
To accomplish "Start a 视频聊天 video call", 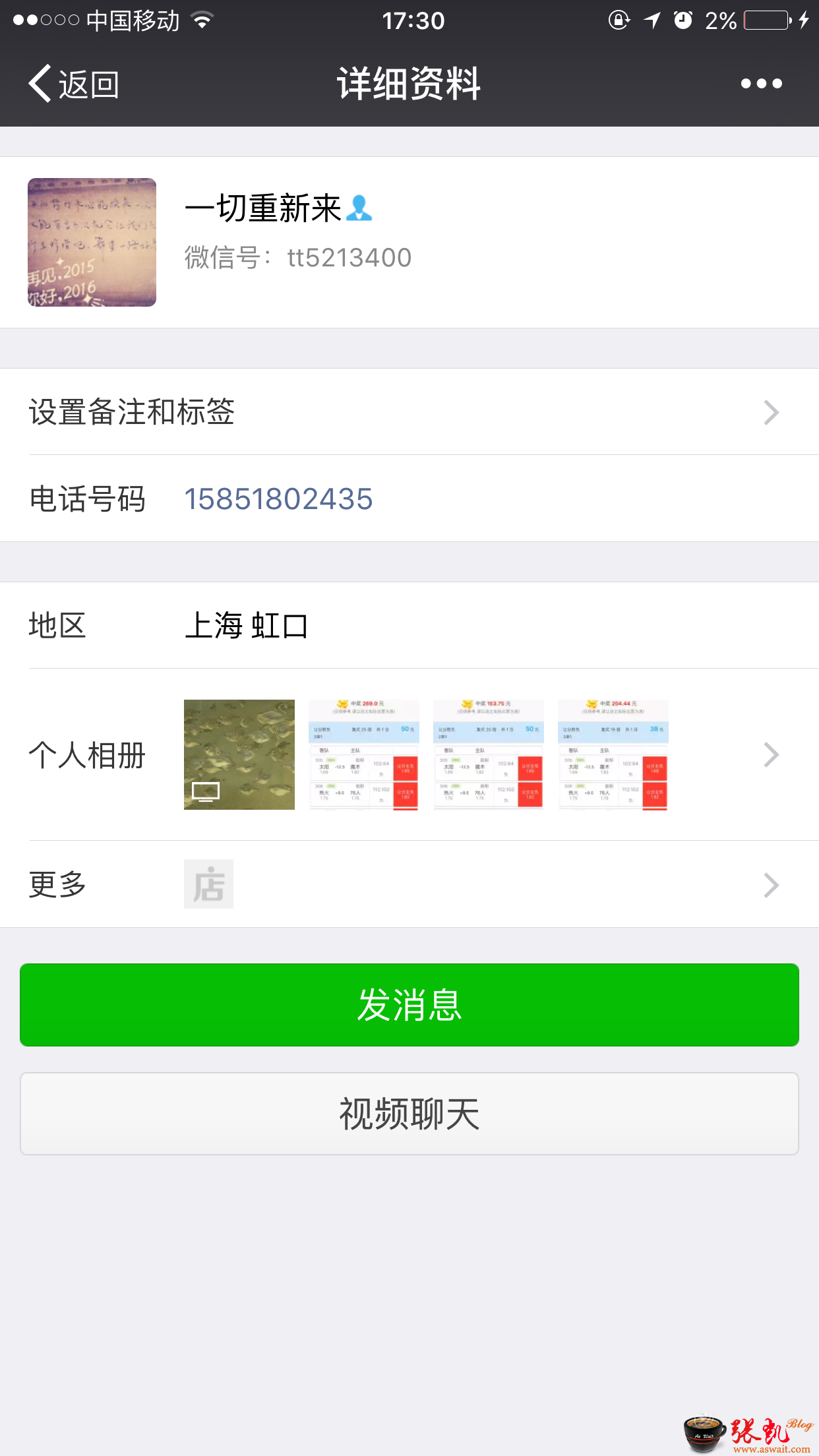I will 409,1114.
